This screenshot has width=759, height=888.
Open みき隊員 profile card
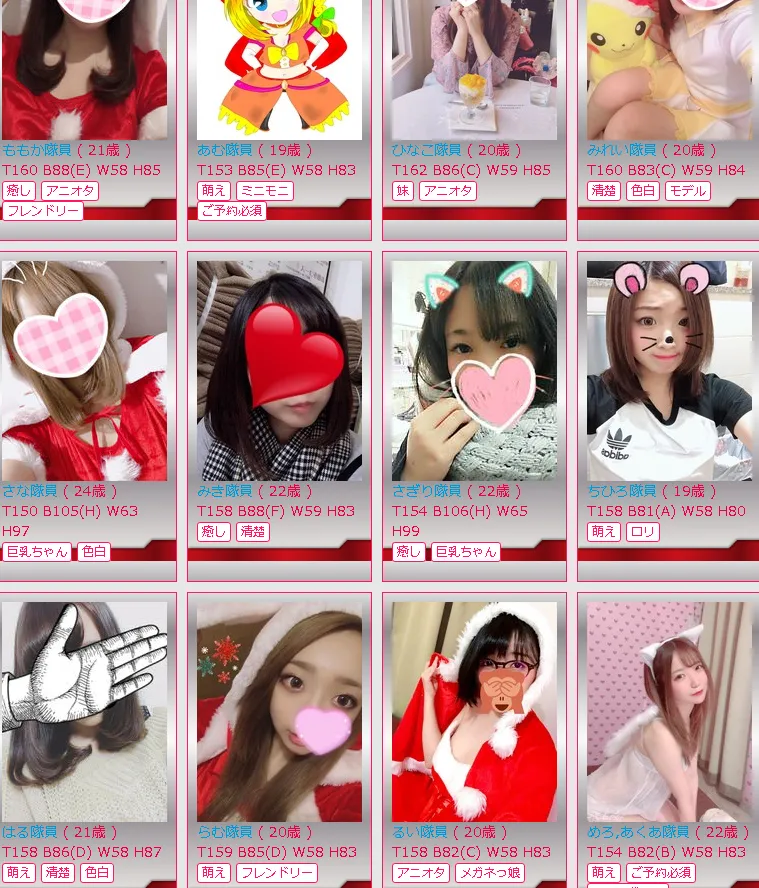[279, 370]
